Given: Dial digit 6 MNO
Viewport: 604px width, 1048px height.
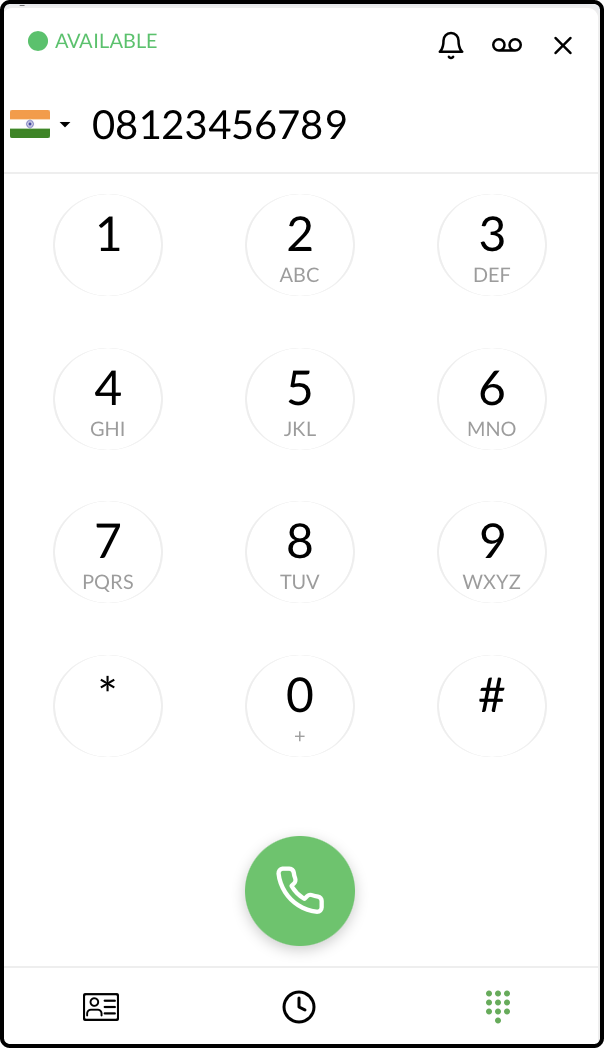Looking at the screenshot, I should (492, 399).
